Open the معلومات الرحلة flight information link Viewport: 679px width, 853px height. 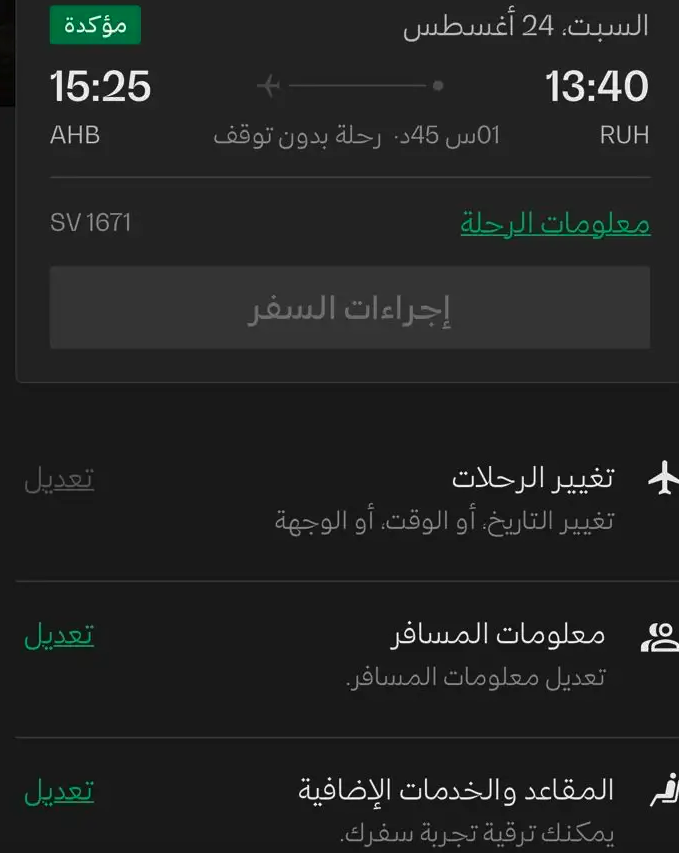tap(555, 223)
